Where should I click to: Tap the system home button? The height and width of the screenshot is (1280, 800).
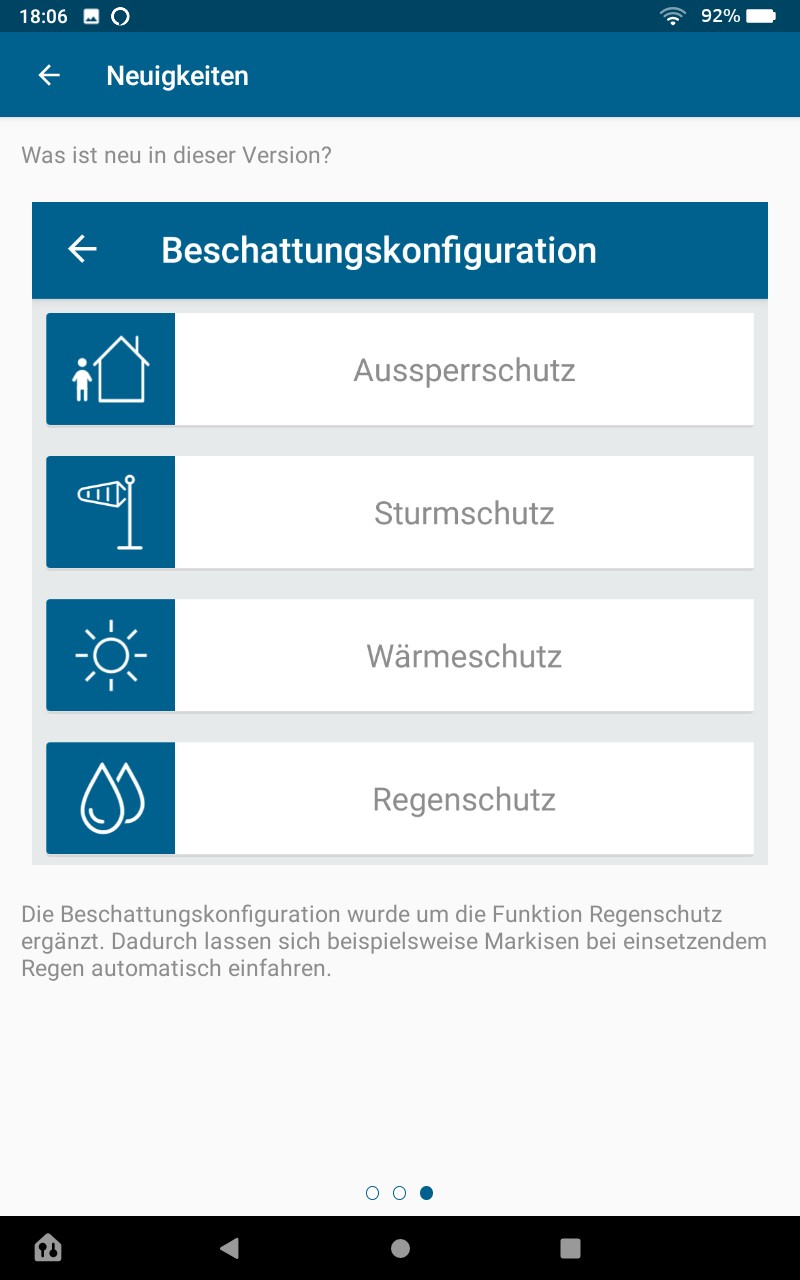(400, 1248)
